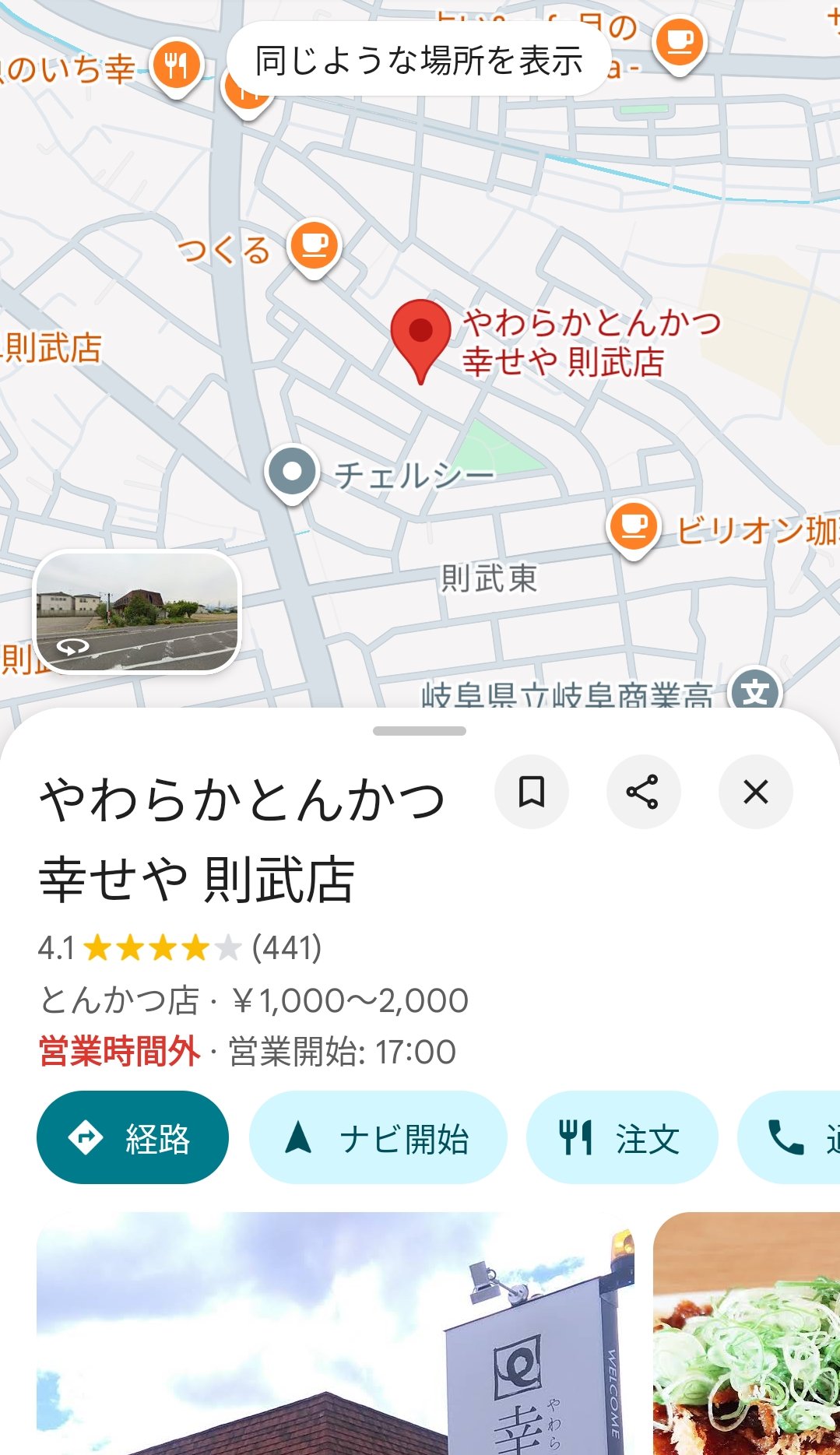Screen dimensions: 840x1455
Task: Close the place details sheet
Action: pos(755,793)
